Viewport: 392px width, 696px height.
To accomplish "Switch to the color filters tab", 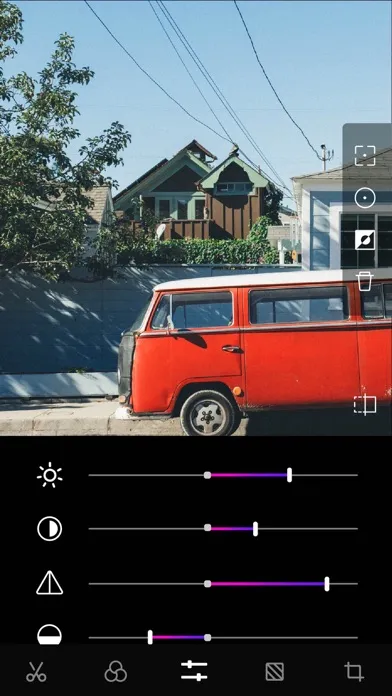I will [x=115, y=672].
